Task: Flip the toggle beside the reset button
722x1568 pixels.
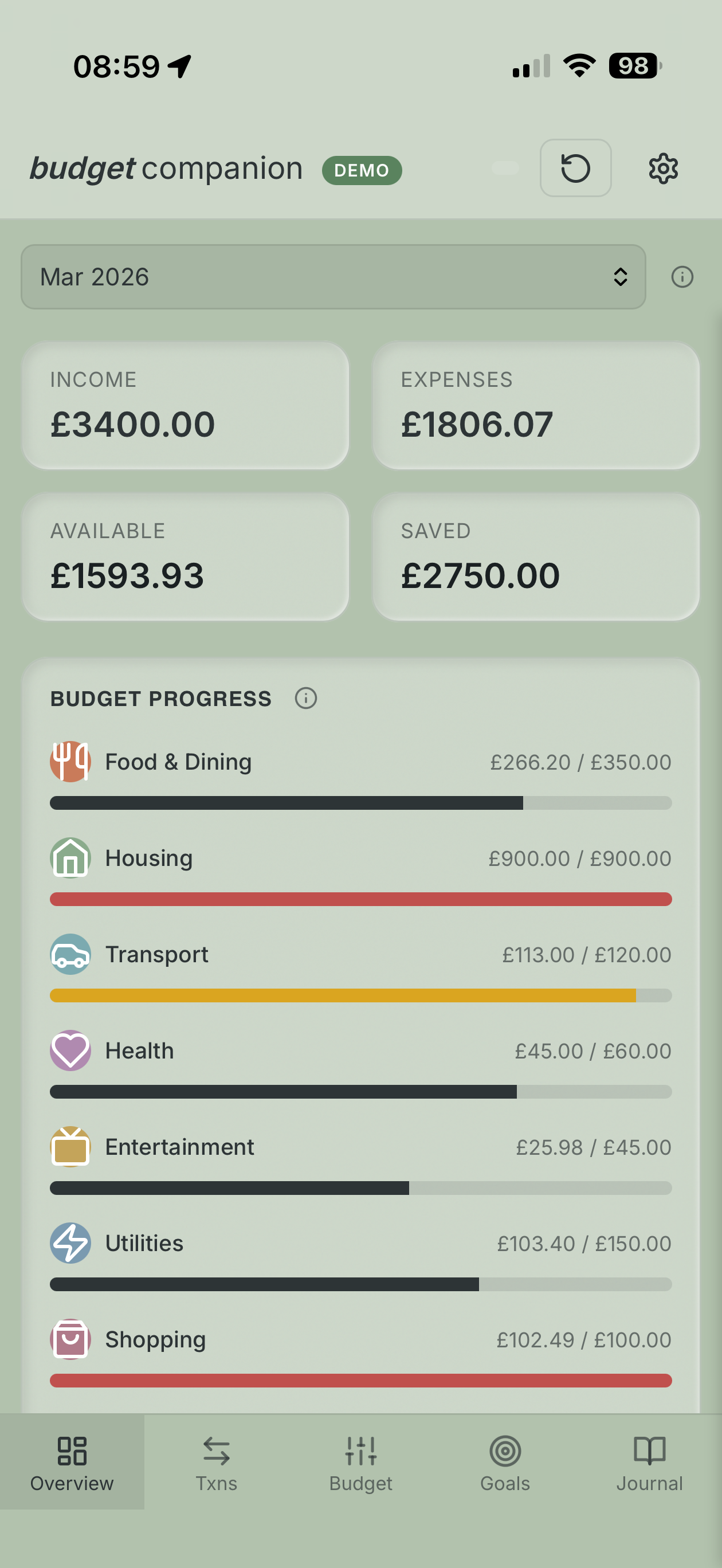Action: click(505, 168)
